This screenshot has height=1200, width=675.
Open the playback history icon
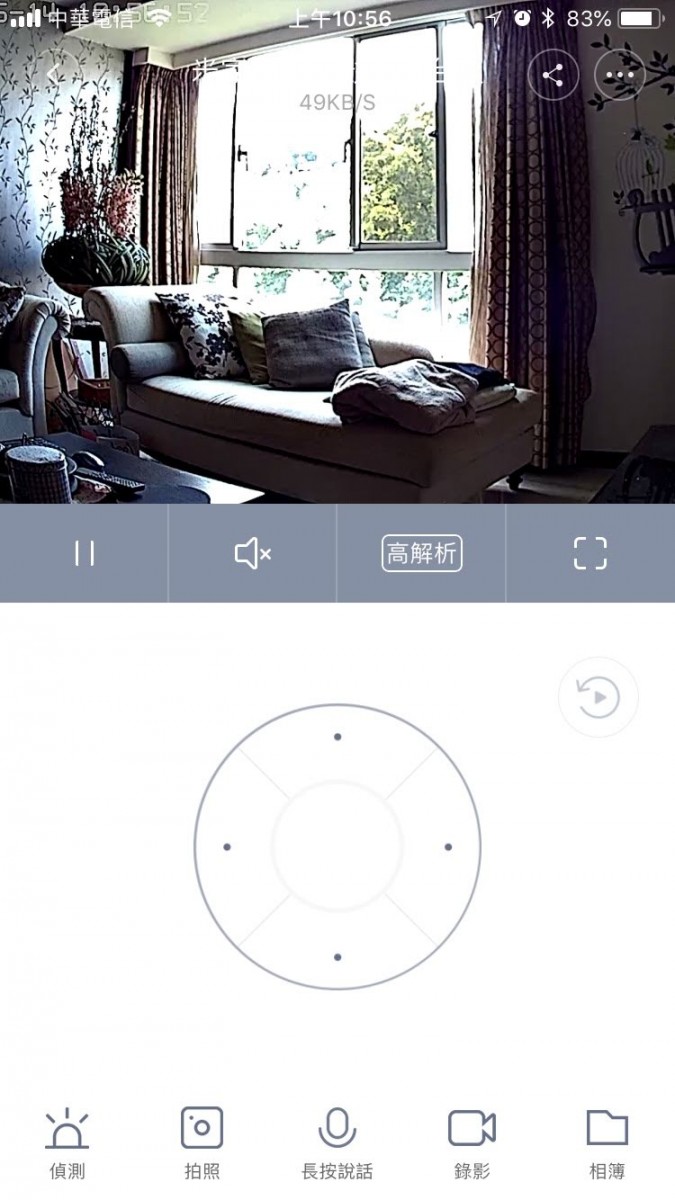(x=598, y=697)
